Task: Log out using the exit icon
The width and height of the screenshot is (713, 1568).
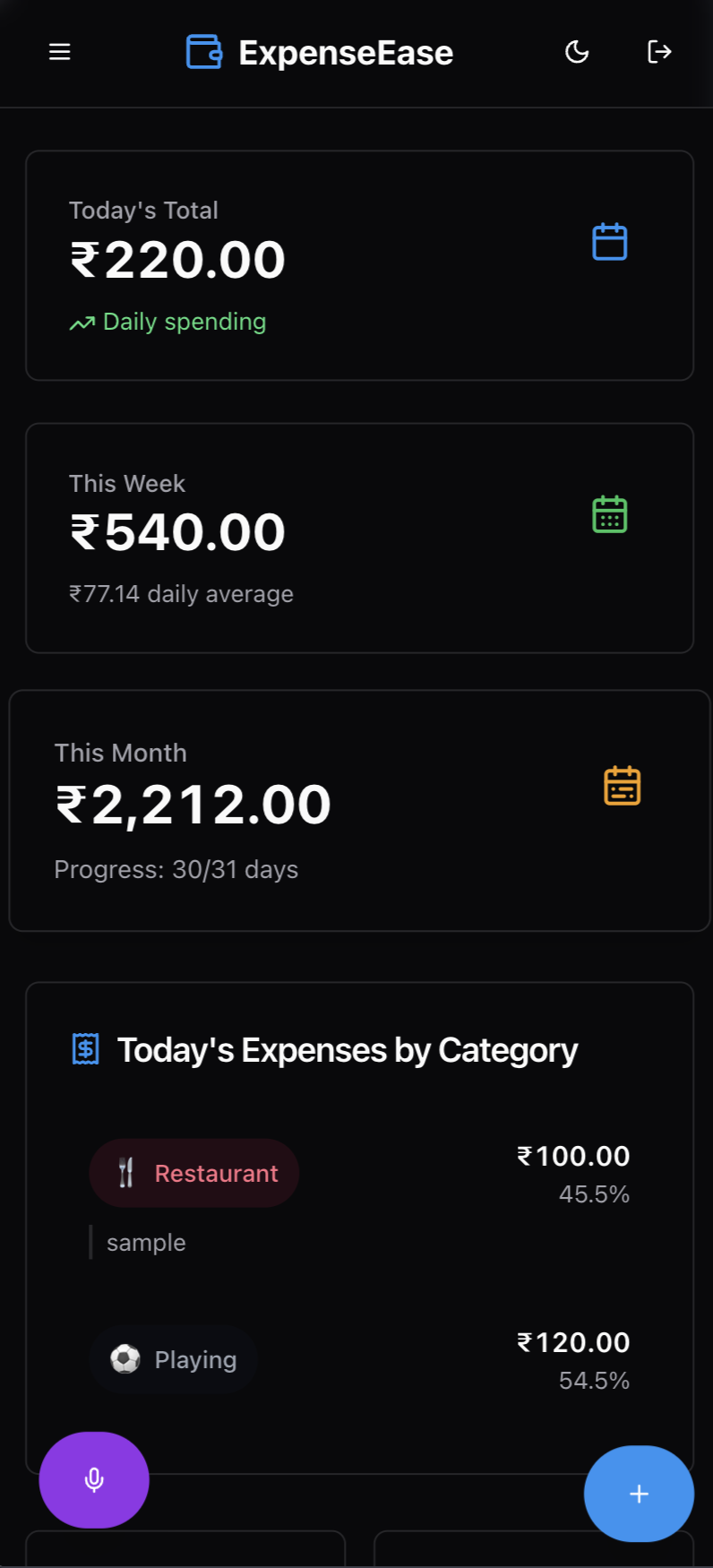Action: [659, 52]
